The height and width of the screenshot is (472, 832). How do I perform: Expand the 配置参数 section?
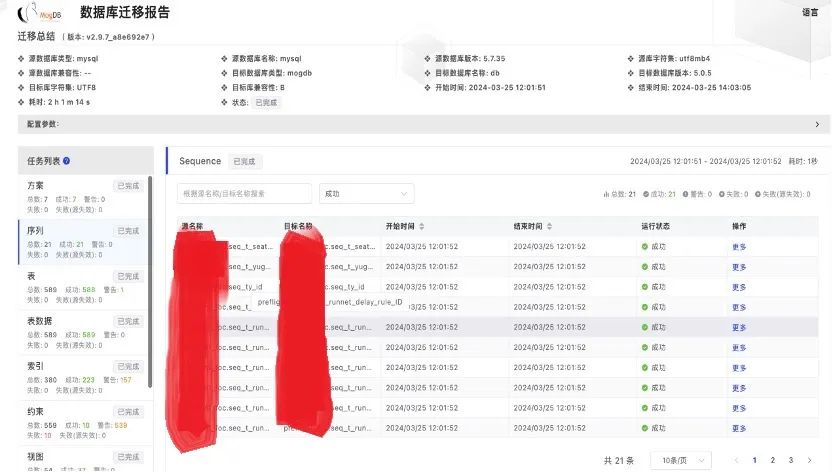(817, 124)
